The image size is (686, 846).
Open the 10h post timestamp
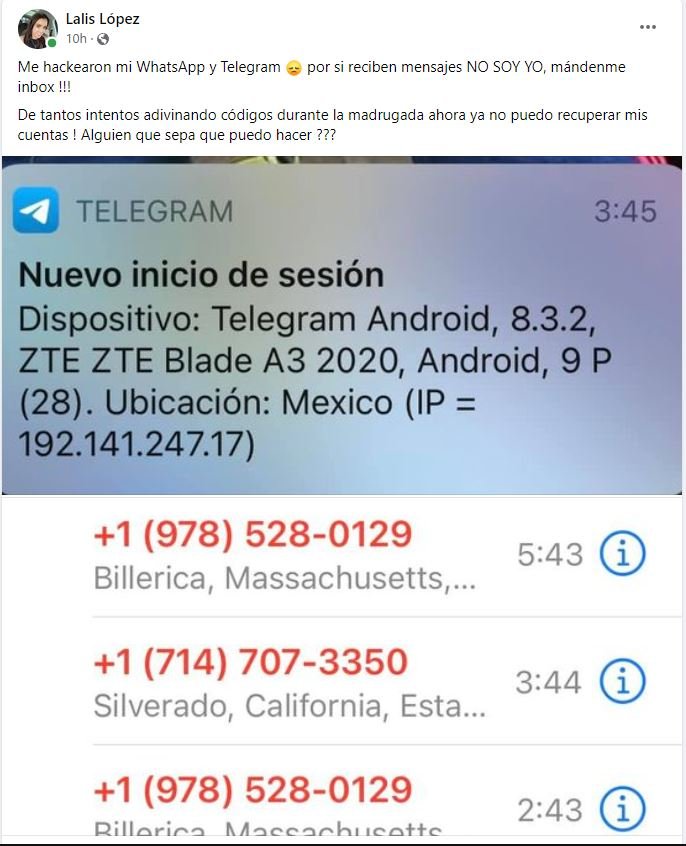click(x=75, y=39)
